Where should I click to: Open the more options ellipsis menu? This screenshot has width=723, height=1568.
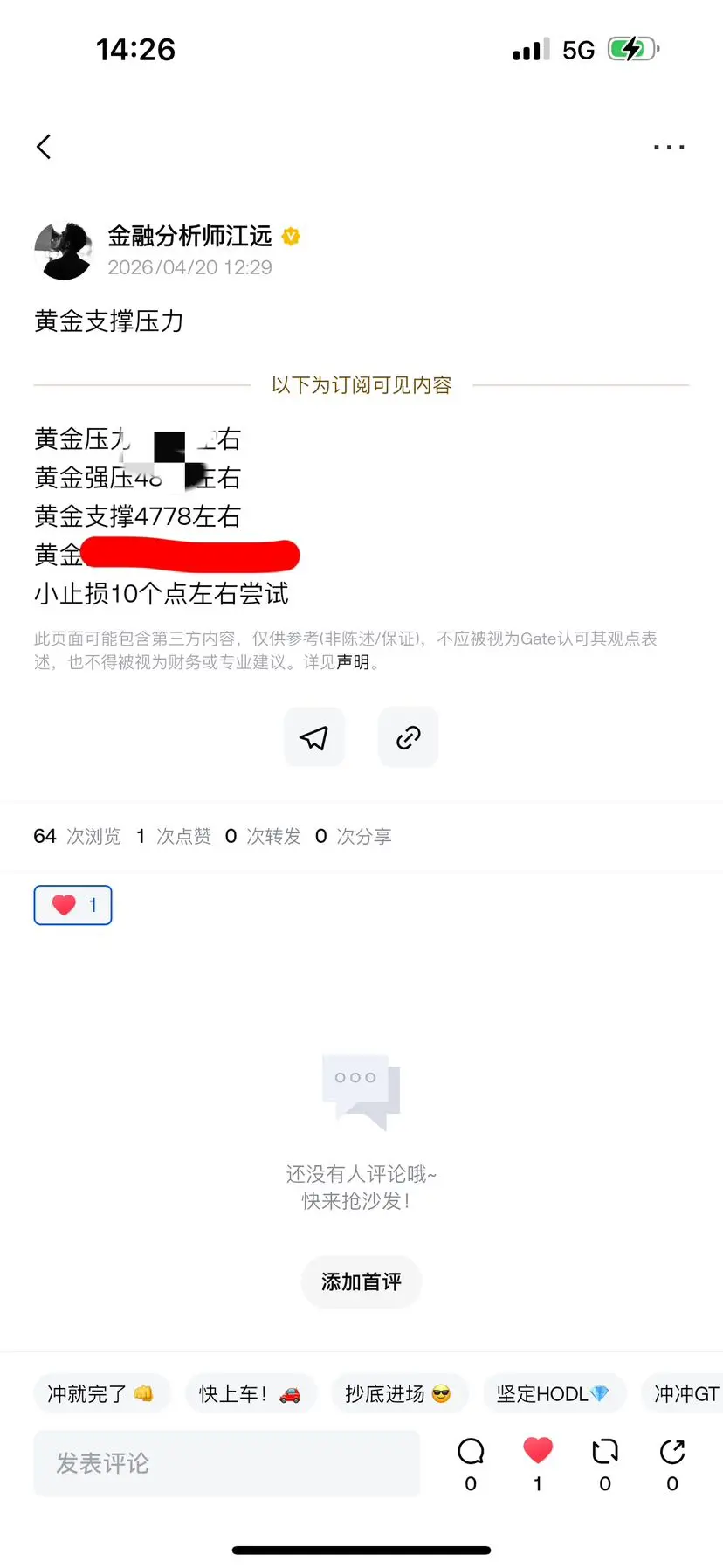coord(668,146)
